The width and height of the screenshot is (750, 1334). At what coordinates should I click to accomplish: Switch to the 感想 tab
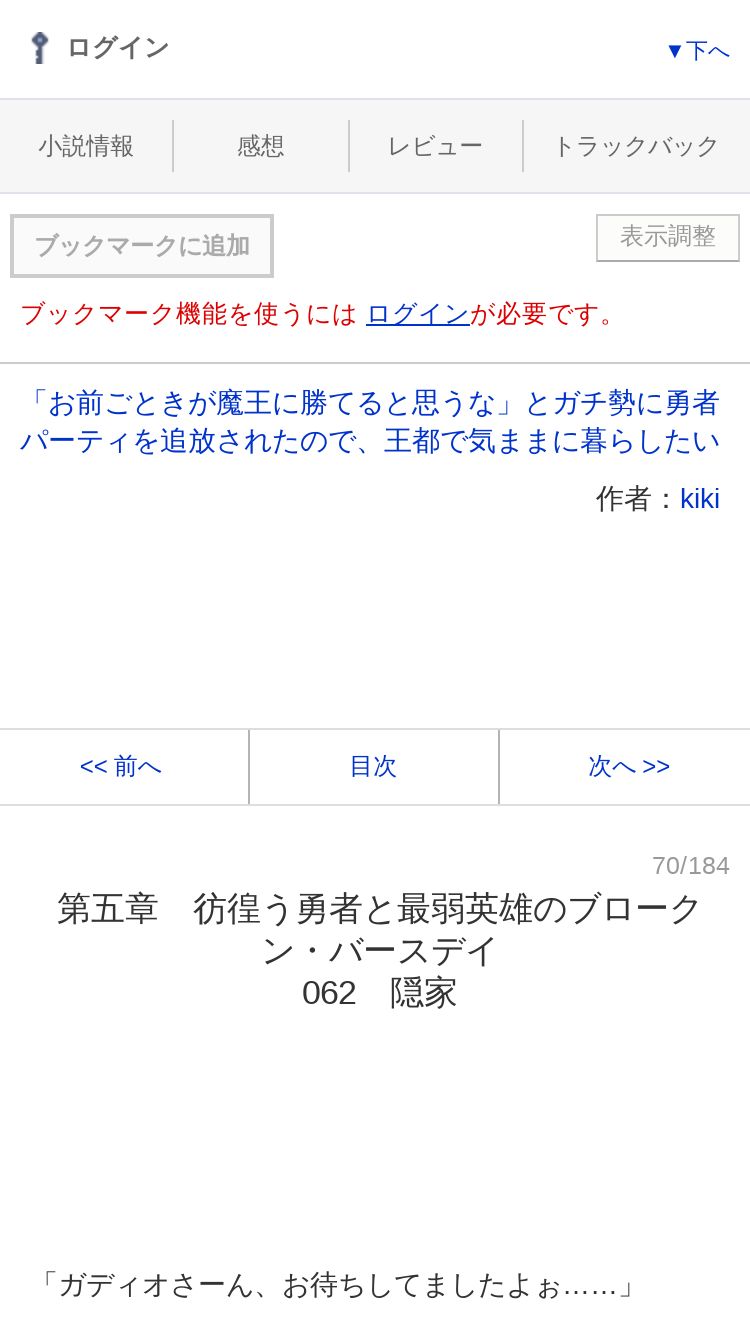[x=261, y=146]
